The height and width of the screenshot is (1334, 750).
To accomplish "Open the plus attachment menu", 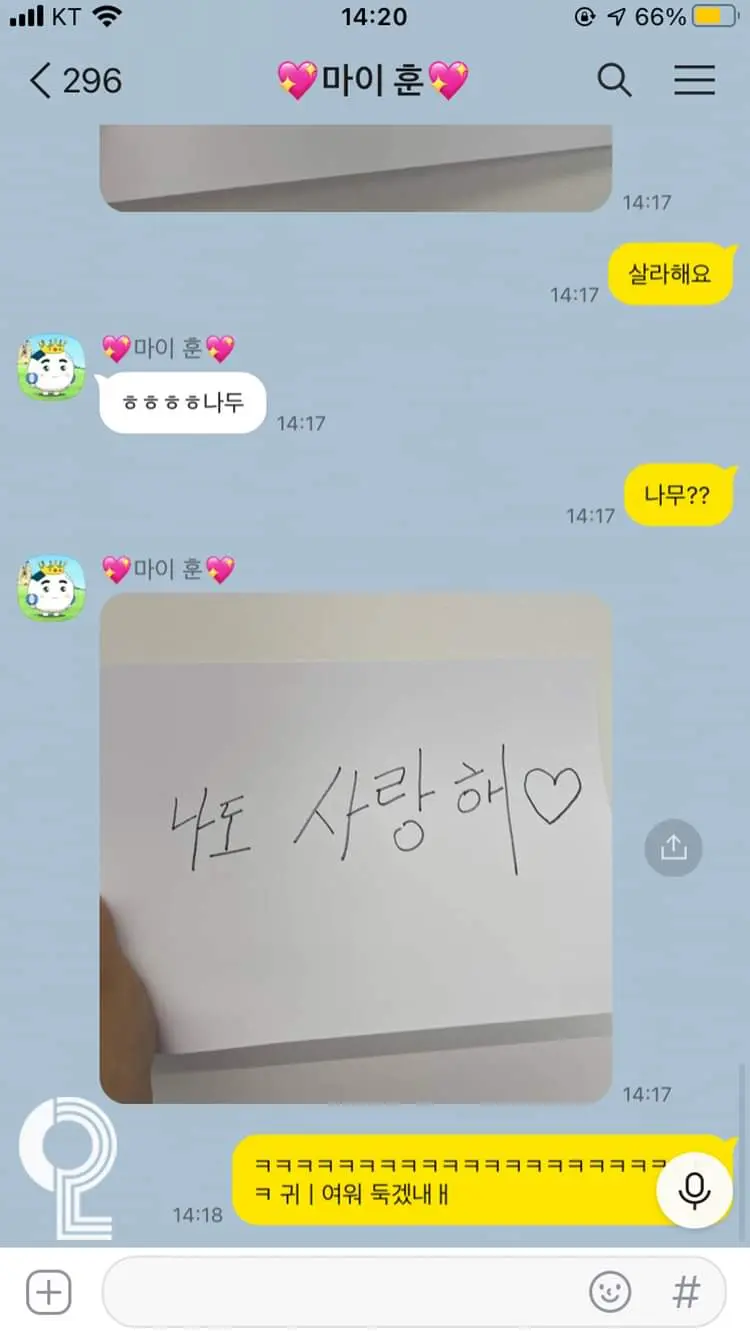I will [x=48, y=1292].
